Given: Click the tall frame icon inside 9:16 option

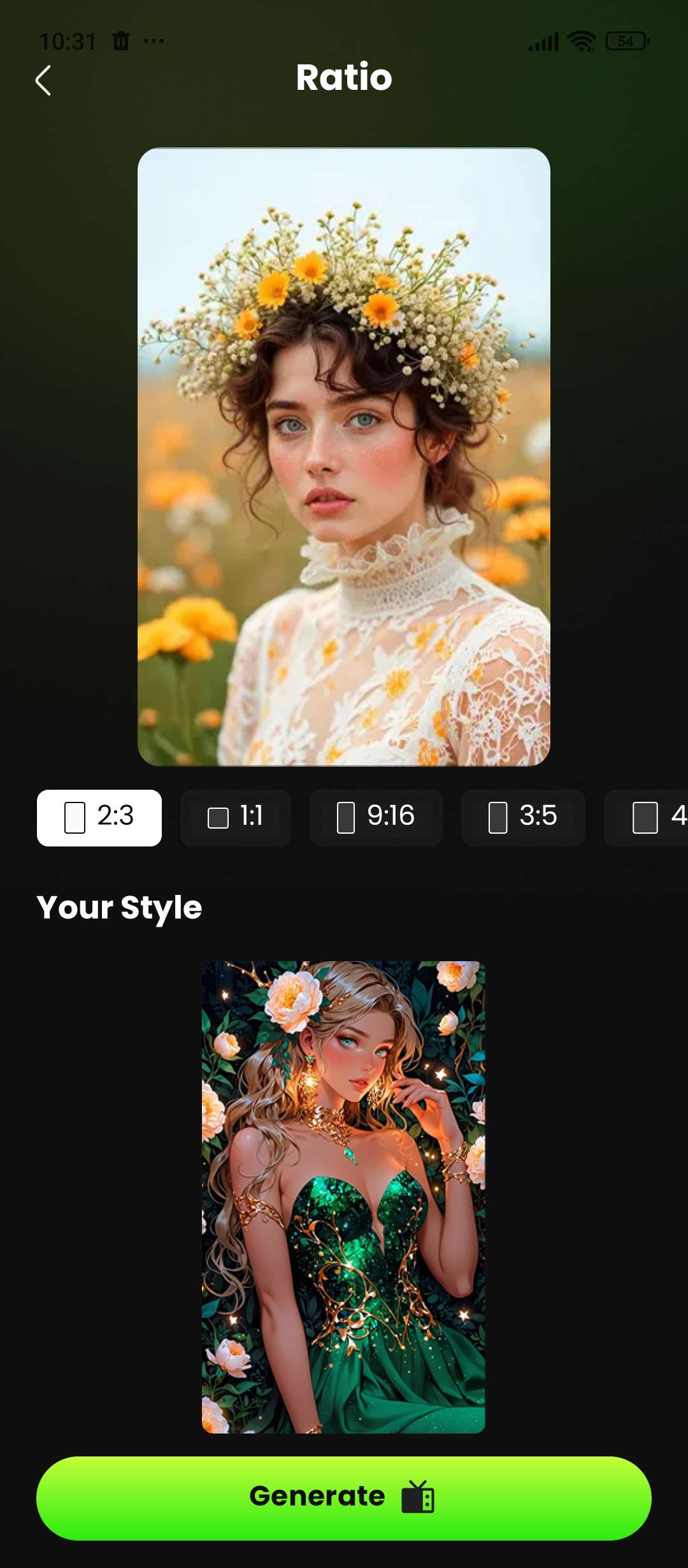Looking at the screenshot, I should (344, 818).
